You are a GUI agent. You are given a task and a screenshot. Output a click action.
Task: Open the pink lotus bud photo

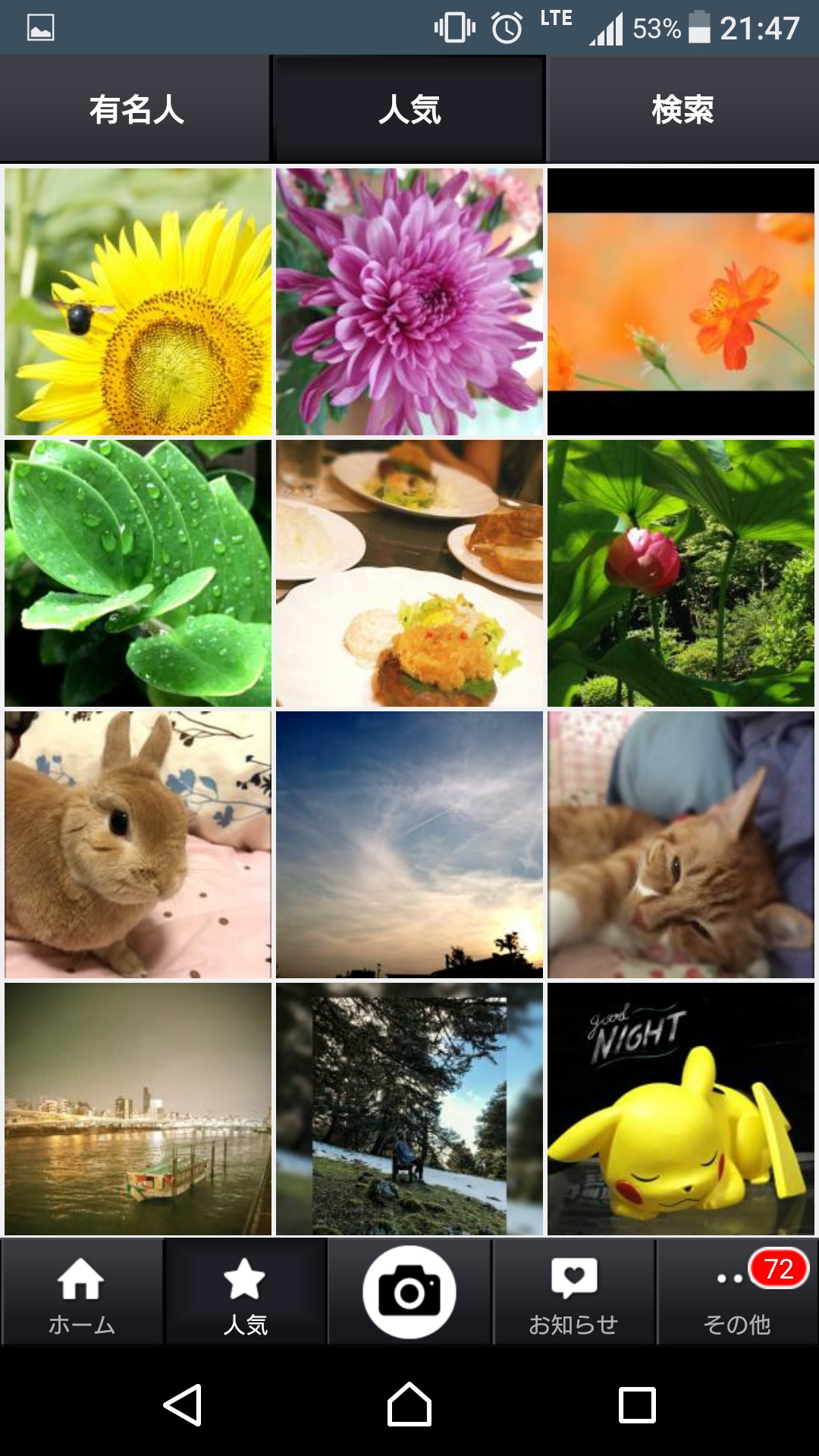[681, 573]
